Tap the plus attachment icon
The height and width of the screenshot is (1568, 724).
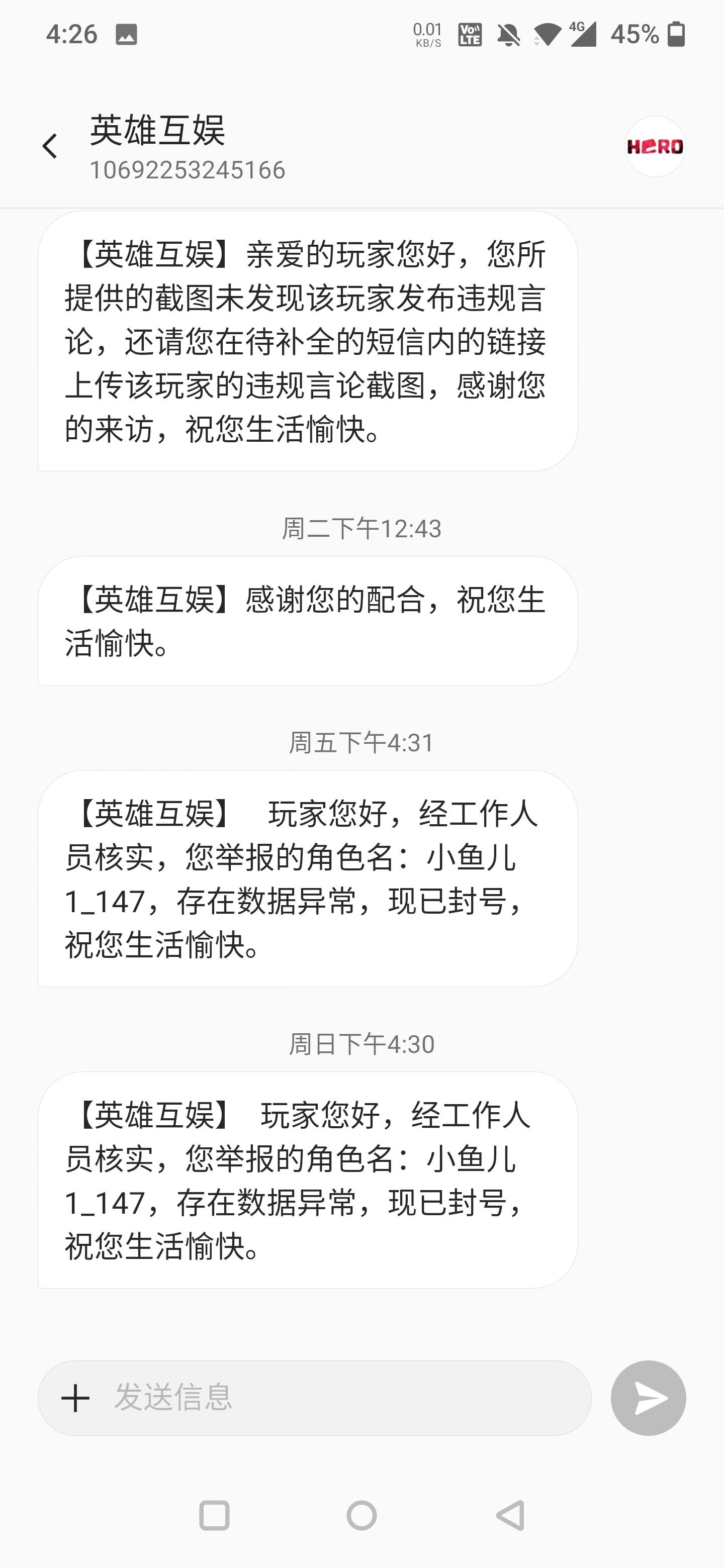pyautogui.click(x=75, y=1398)
